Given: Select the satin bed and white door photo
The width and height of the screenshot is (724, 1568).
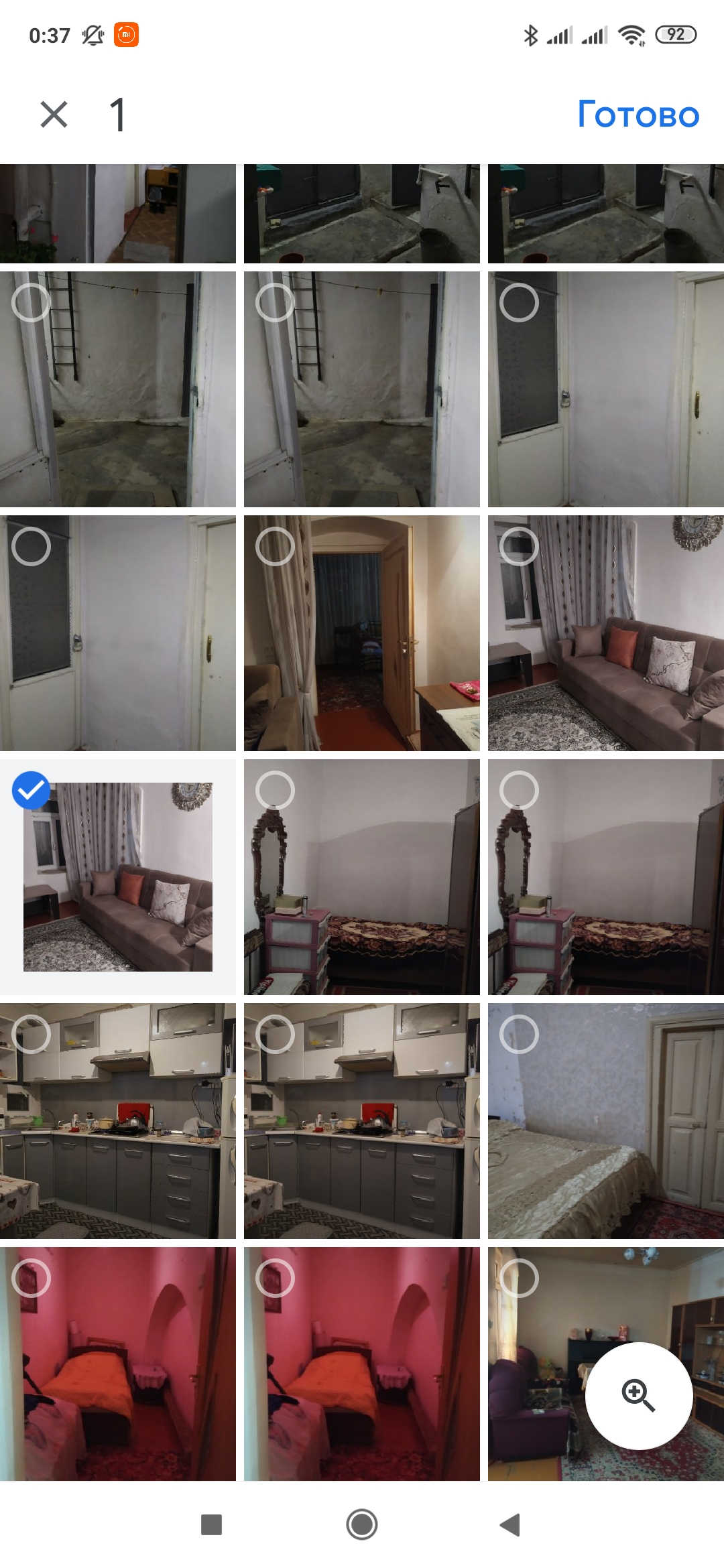Looking at the screenshot, I should (606, 1120).
